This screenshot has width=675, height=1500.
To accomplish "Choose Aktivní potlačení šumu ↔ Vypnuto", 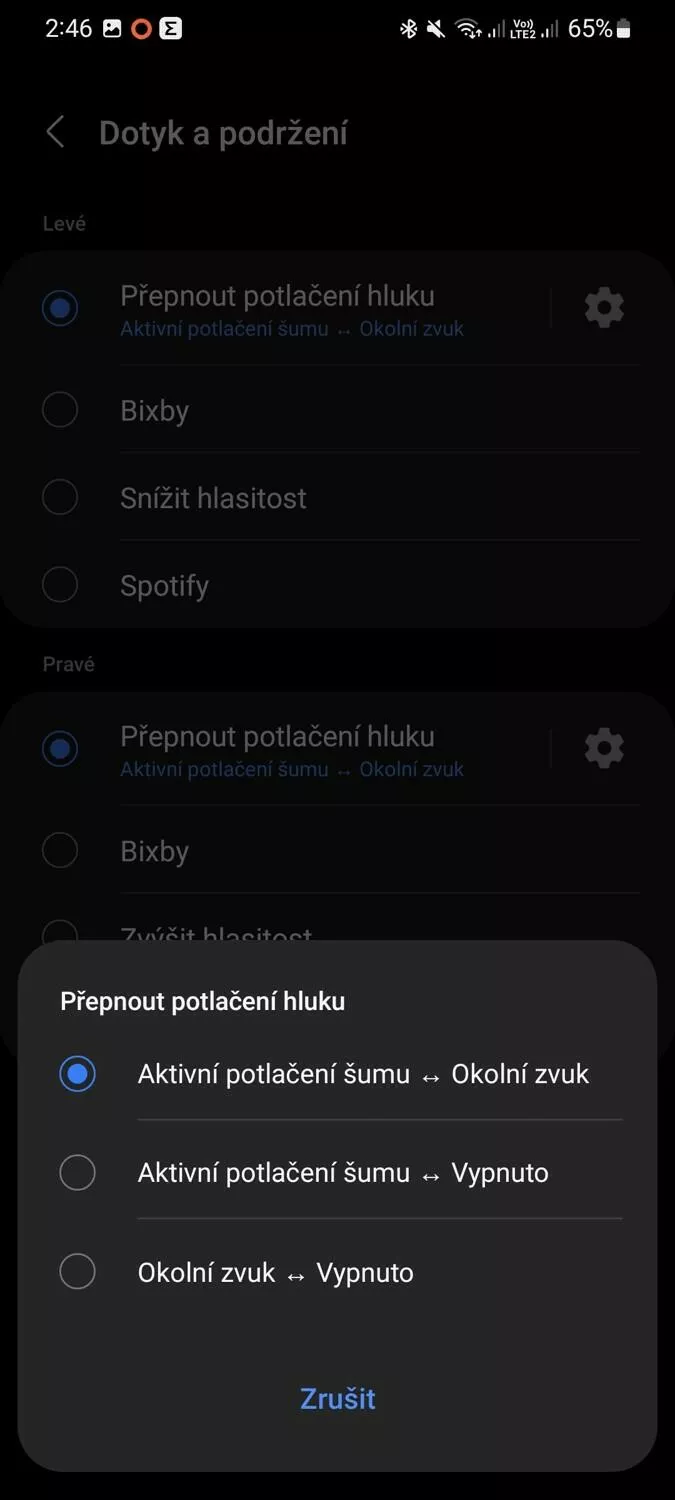I will 338,1172.
